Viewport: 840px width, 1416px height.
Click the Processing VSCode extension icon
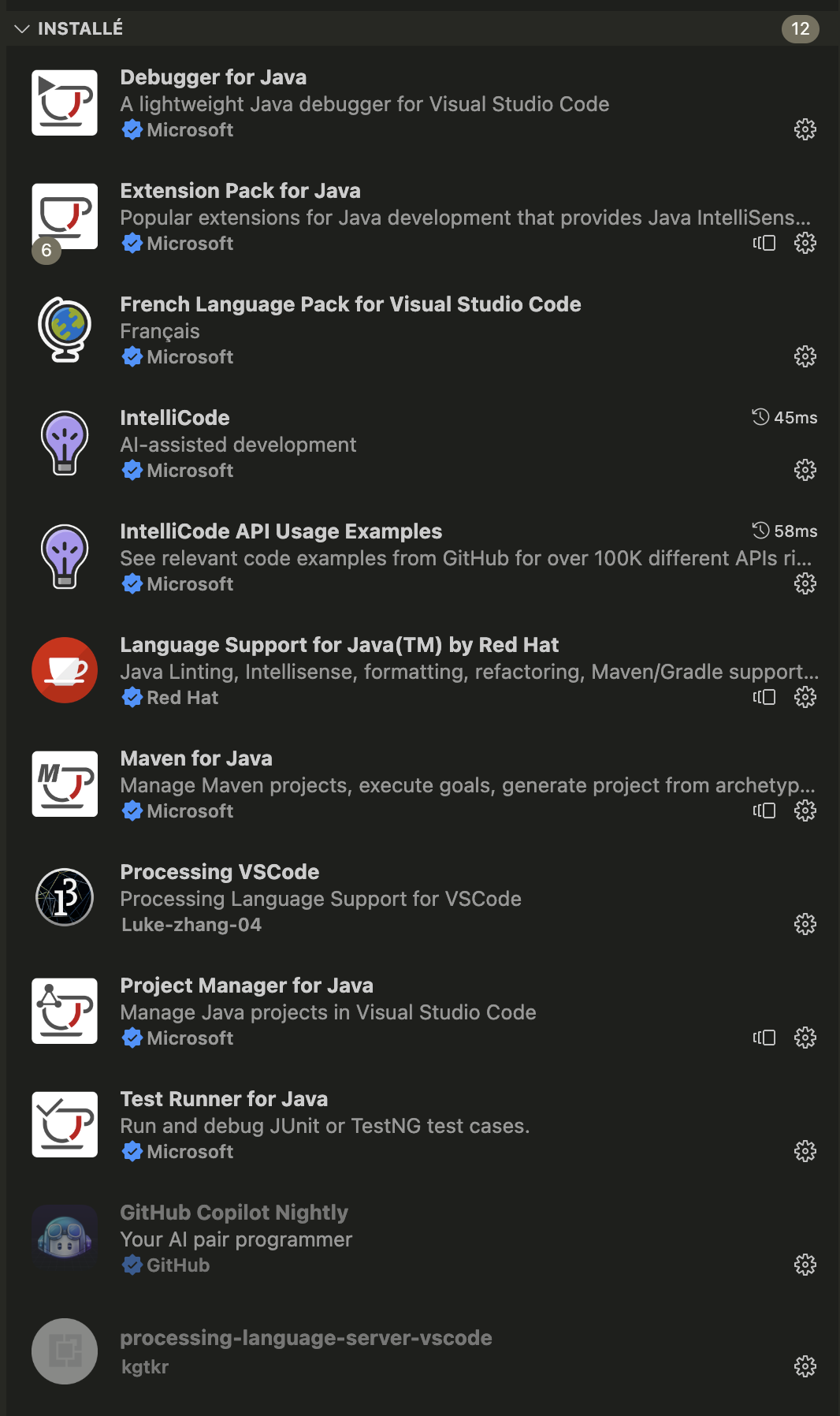click(64, 897)
